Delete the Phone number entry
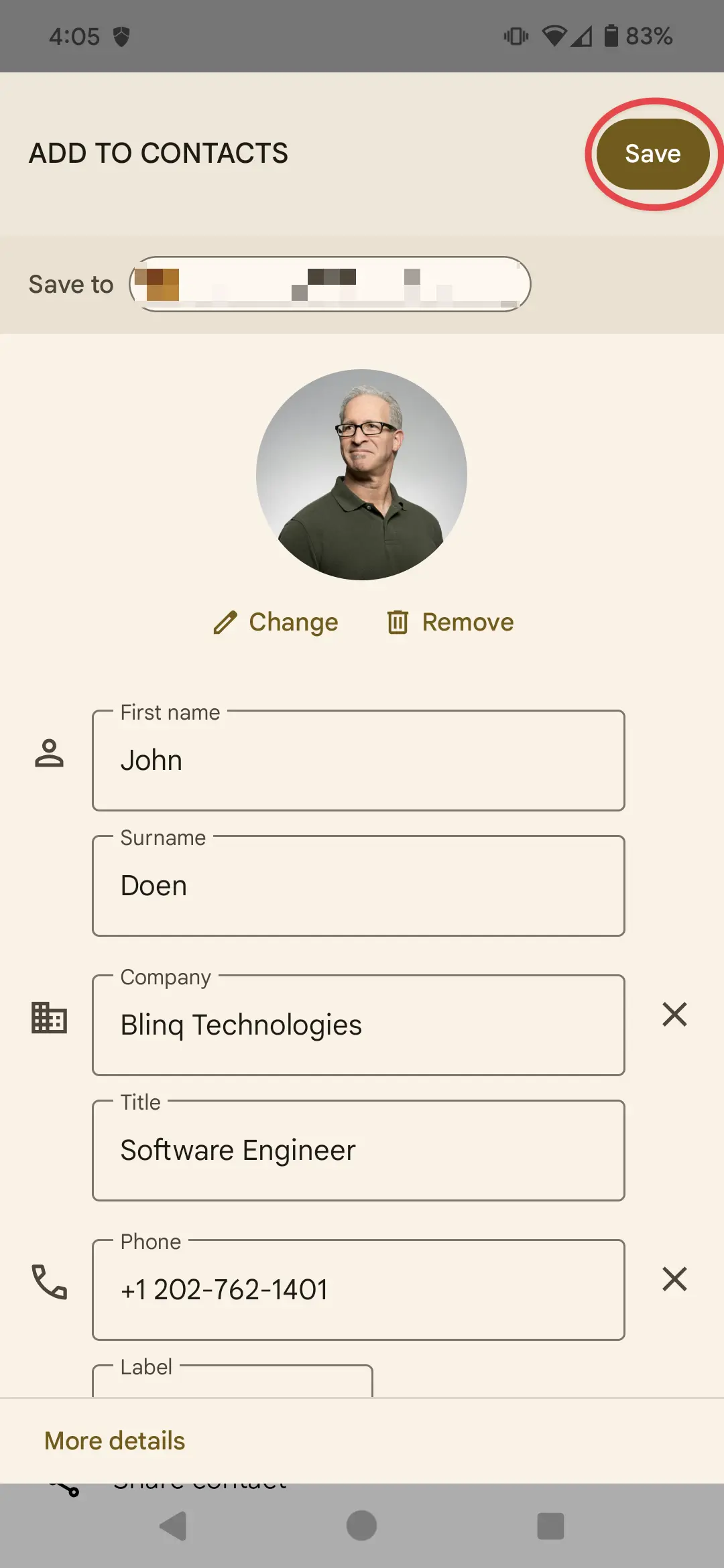This screenshot has width=724, height=1568. pos(674,1279)
